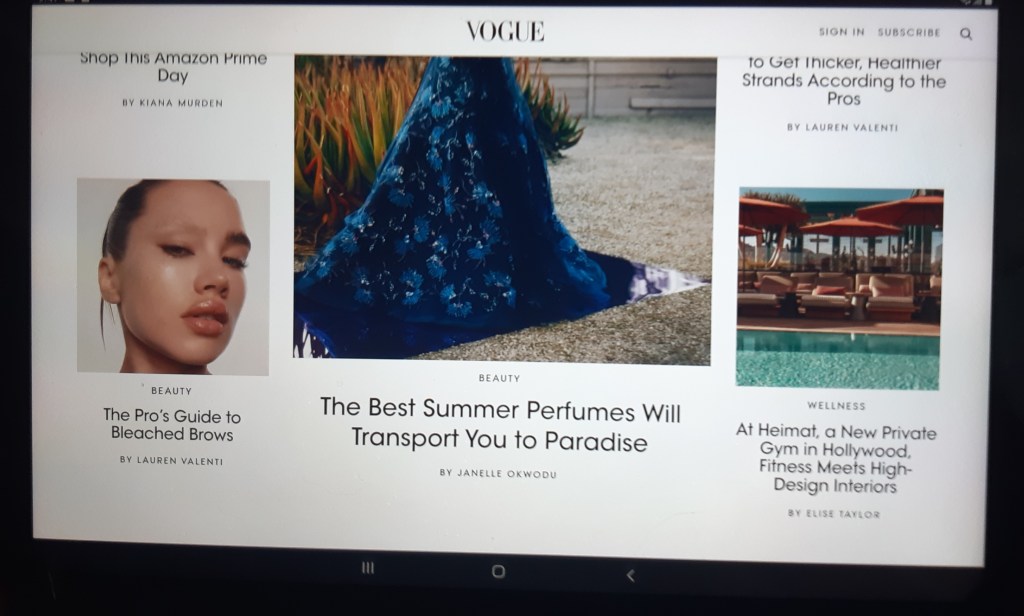Read The Pro's Guide to Bleached Brows
Image resolution: width=1024 pixels, height=616 pixels.
[x=172, y=425]
